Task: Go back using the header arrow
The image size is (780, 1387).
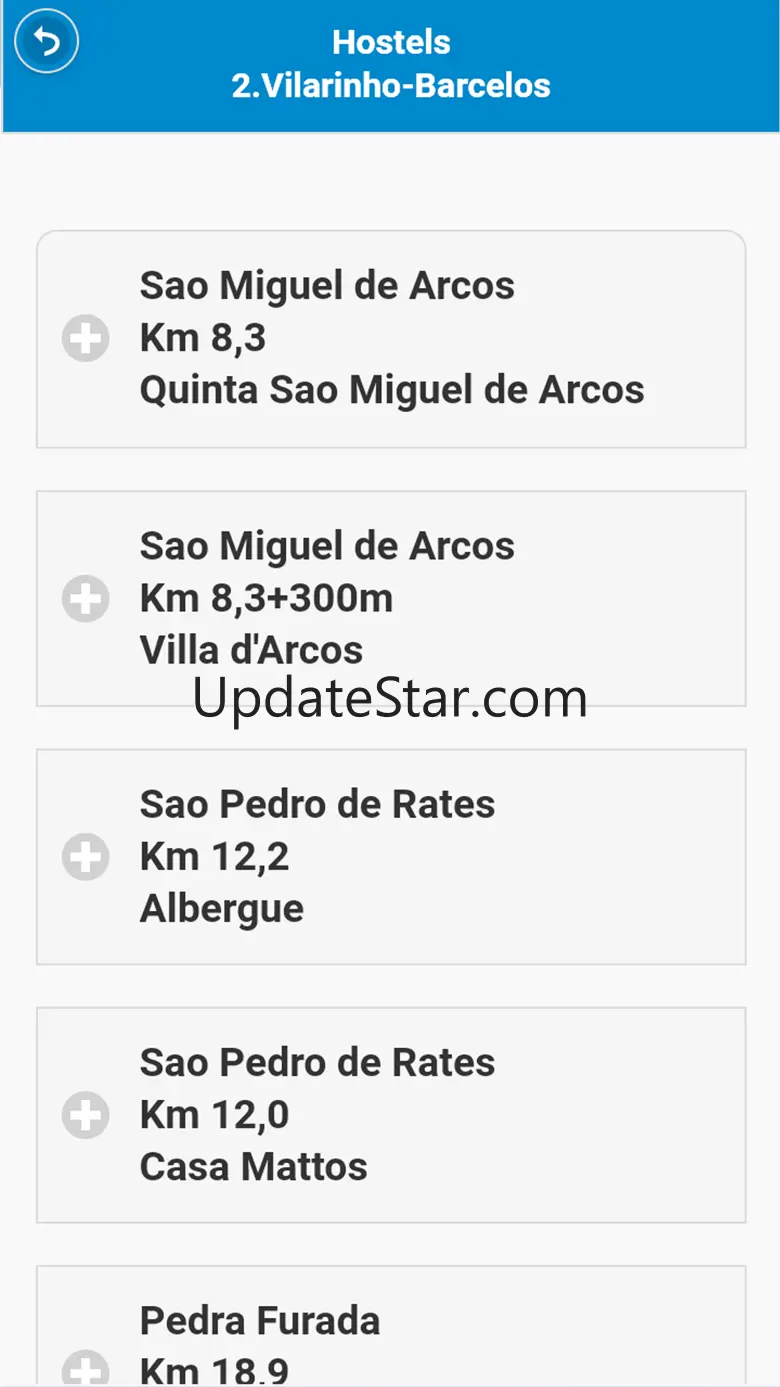Action: [x=47, y=41]
